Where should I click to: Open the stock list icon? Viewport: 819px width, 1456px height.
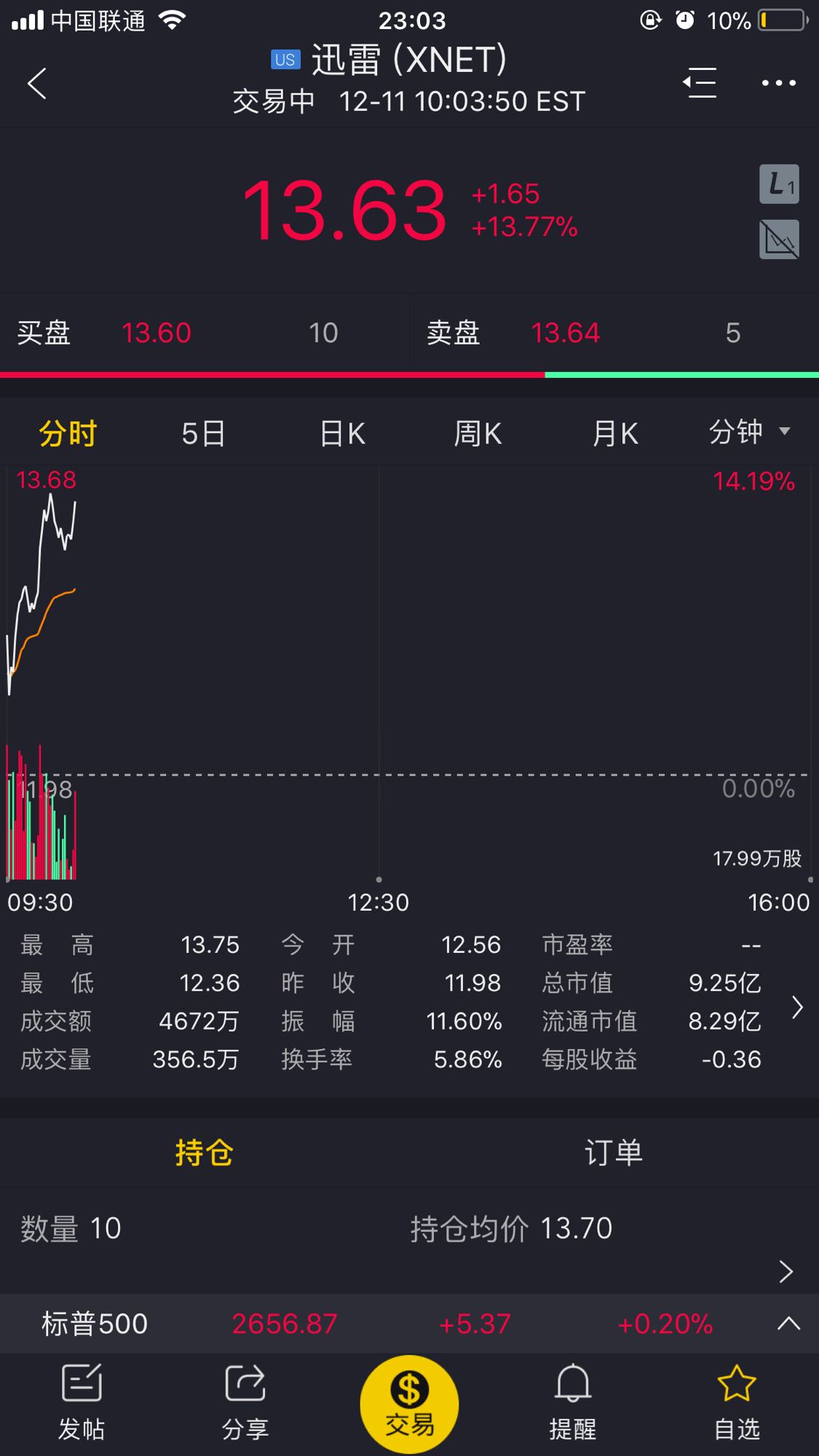click(x=700, y=82)
